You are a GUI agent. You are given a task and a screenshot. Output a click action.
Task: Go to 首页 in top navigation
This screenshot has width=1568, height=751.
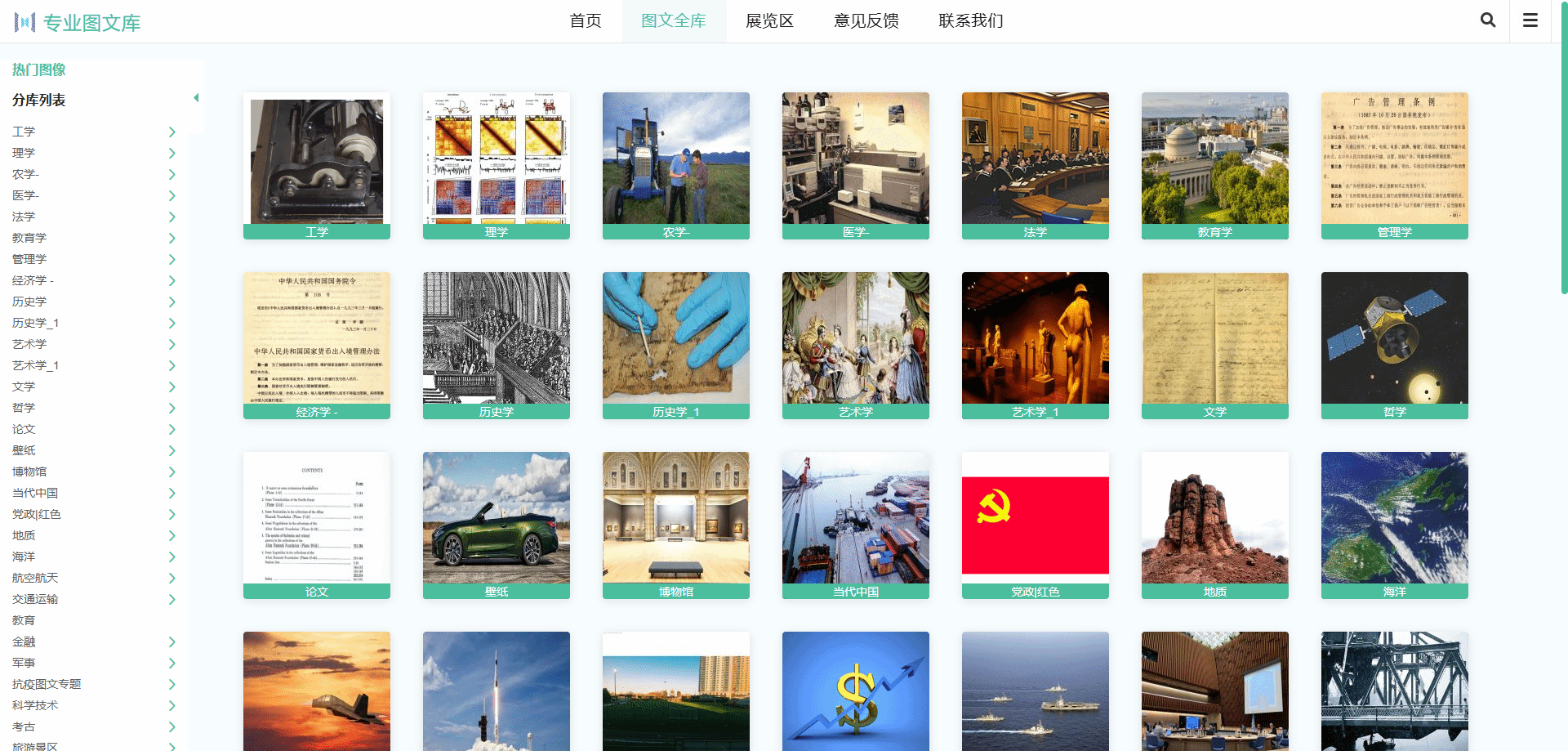[x=585, y=20]
